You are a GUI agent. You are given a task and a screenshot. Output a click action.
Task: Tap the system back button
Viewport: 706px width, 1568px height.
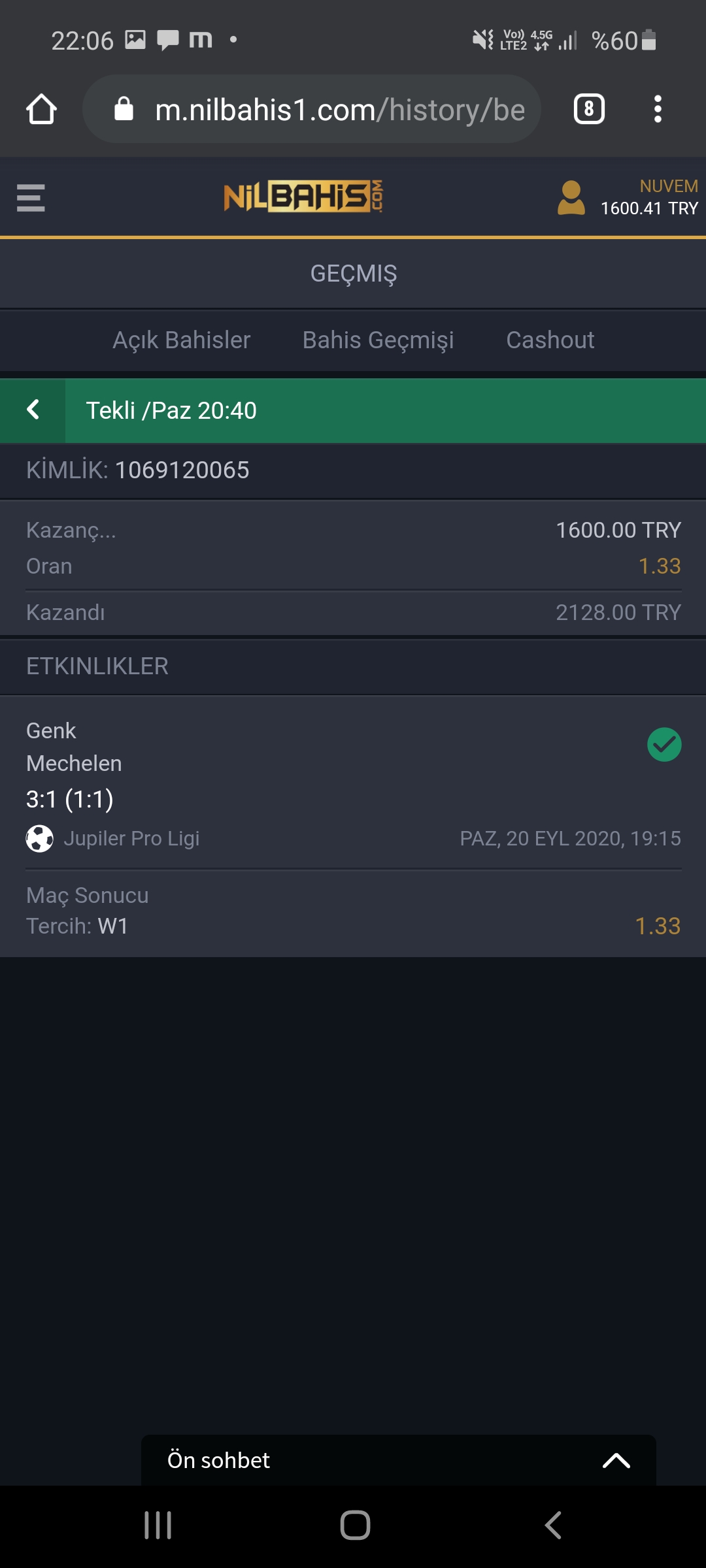pos(553,1526)
